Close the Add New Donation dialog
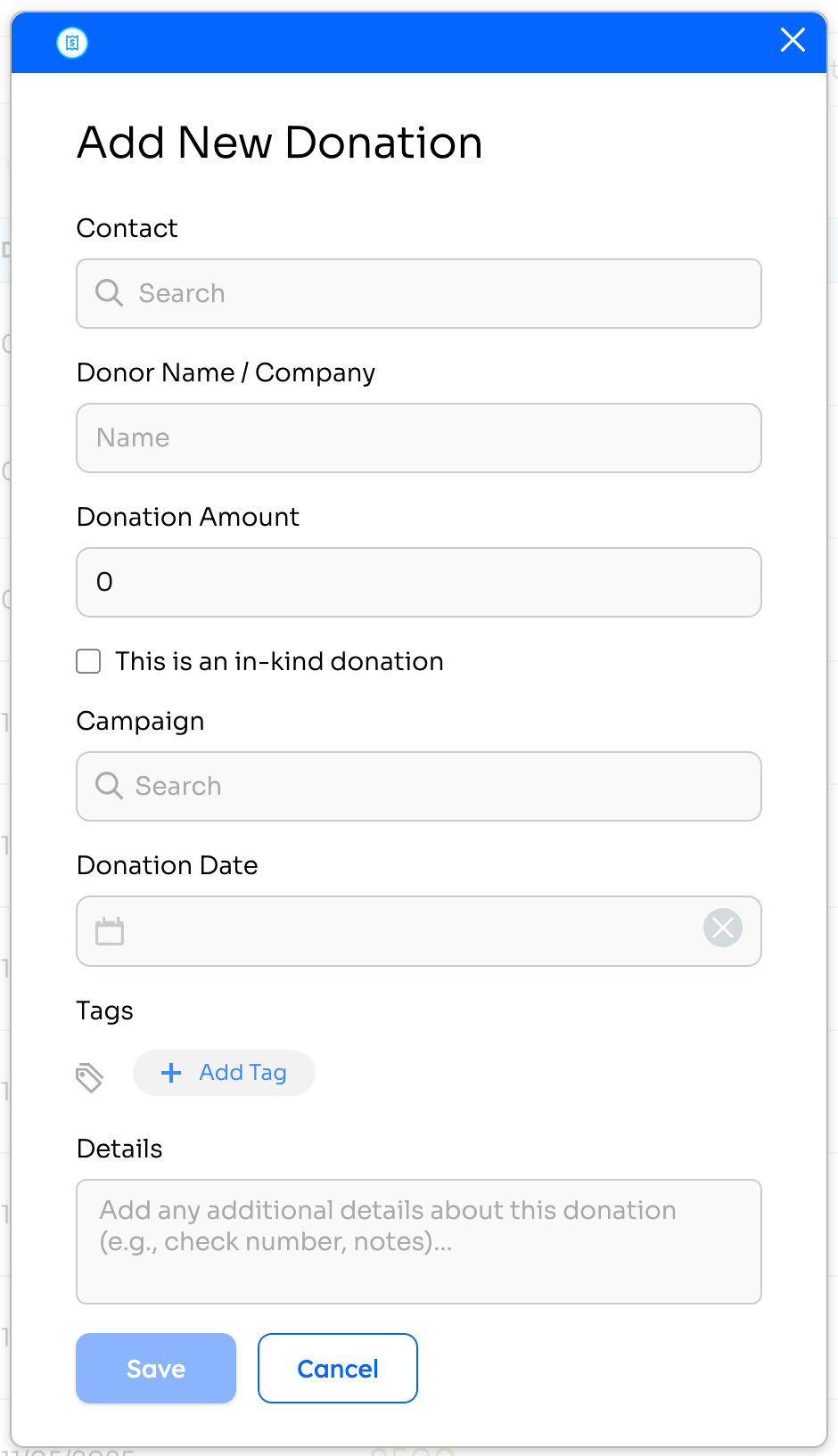Viewport: 838px width, 1456px height. (793, 40)
